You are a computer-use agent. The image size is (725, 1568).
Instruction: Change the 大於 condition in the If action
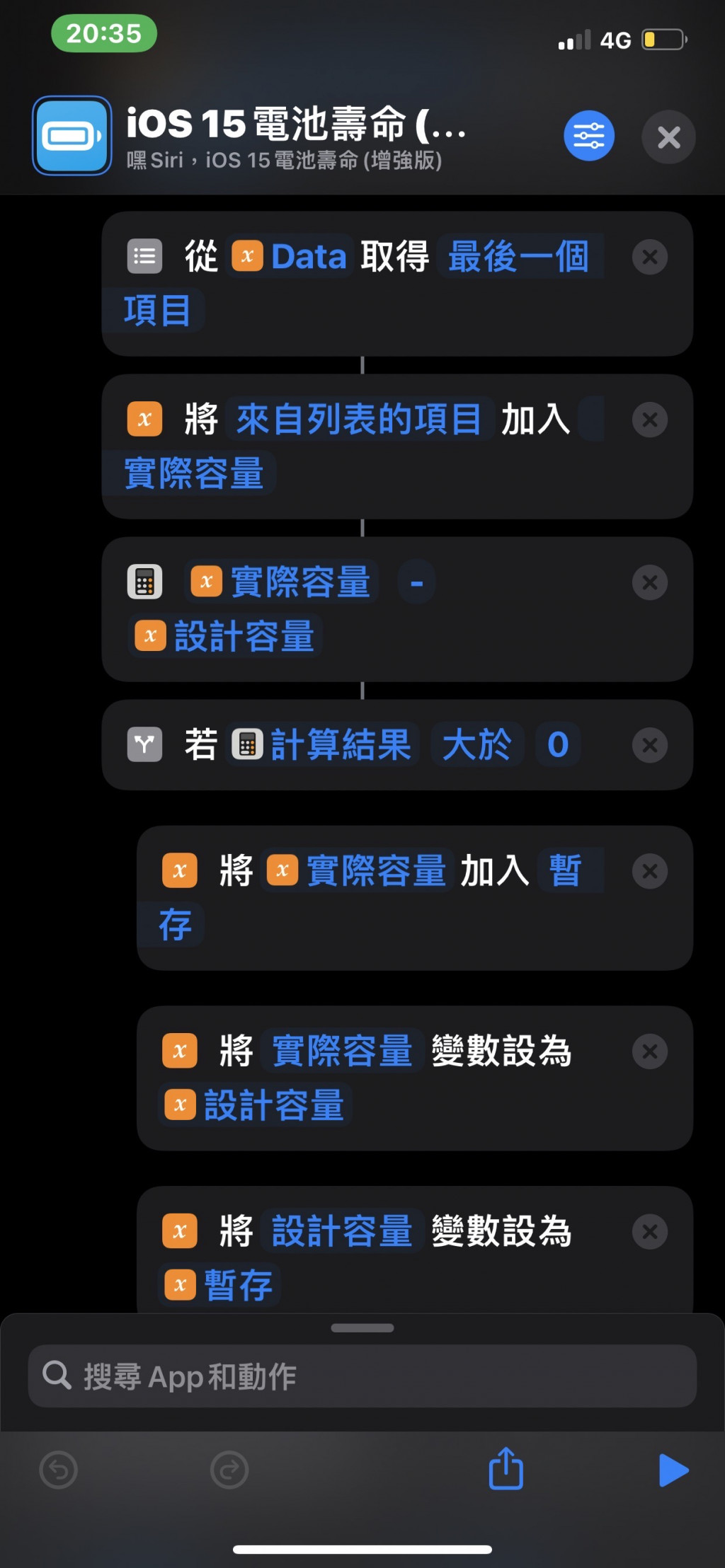coord(476,745)
